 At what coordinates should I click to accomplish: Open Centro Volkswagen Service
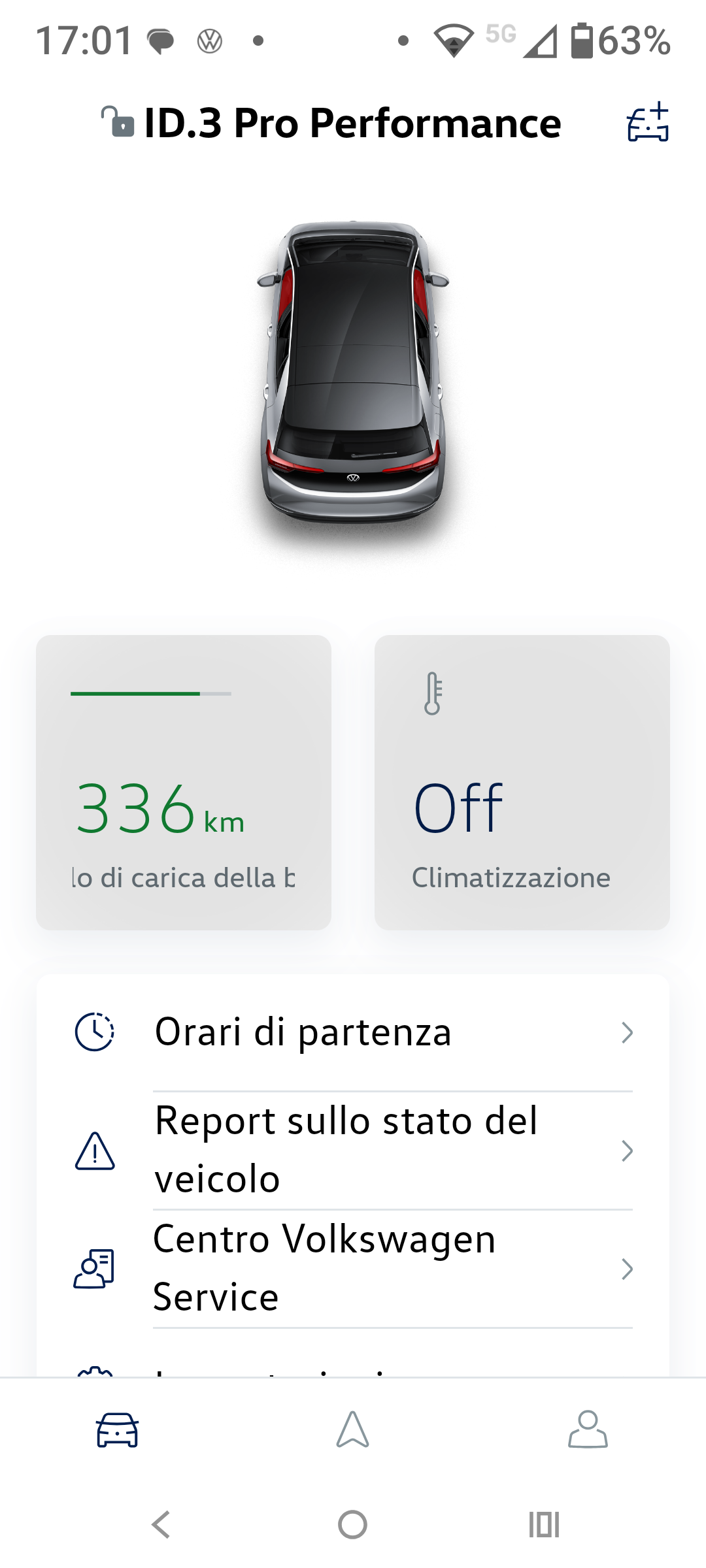point(353,1269)
